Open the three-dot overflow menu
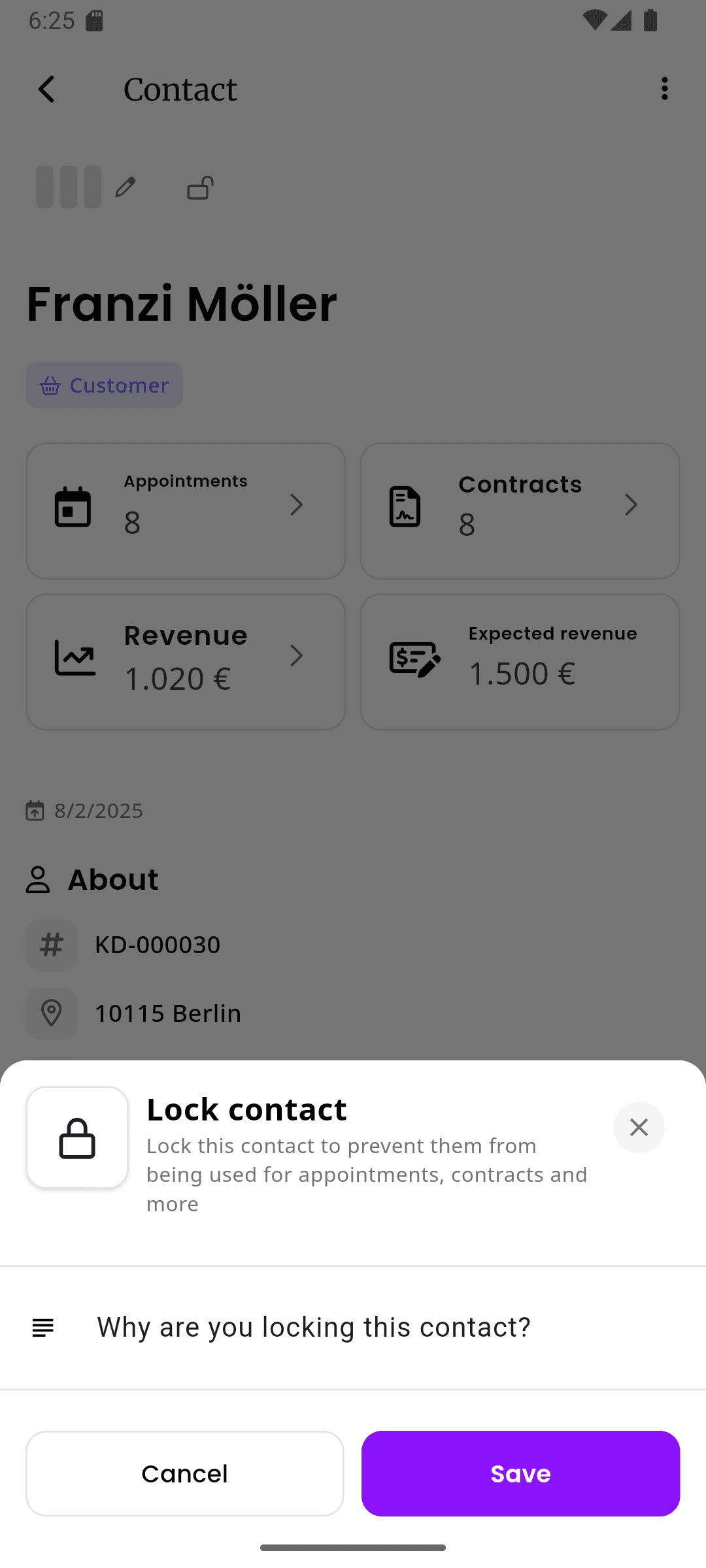The height and width of the screenshot is (1568, 706). 664,88
